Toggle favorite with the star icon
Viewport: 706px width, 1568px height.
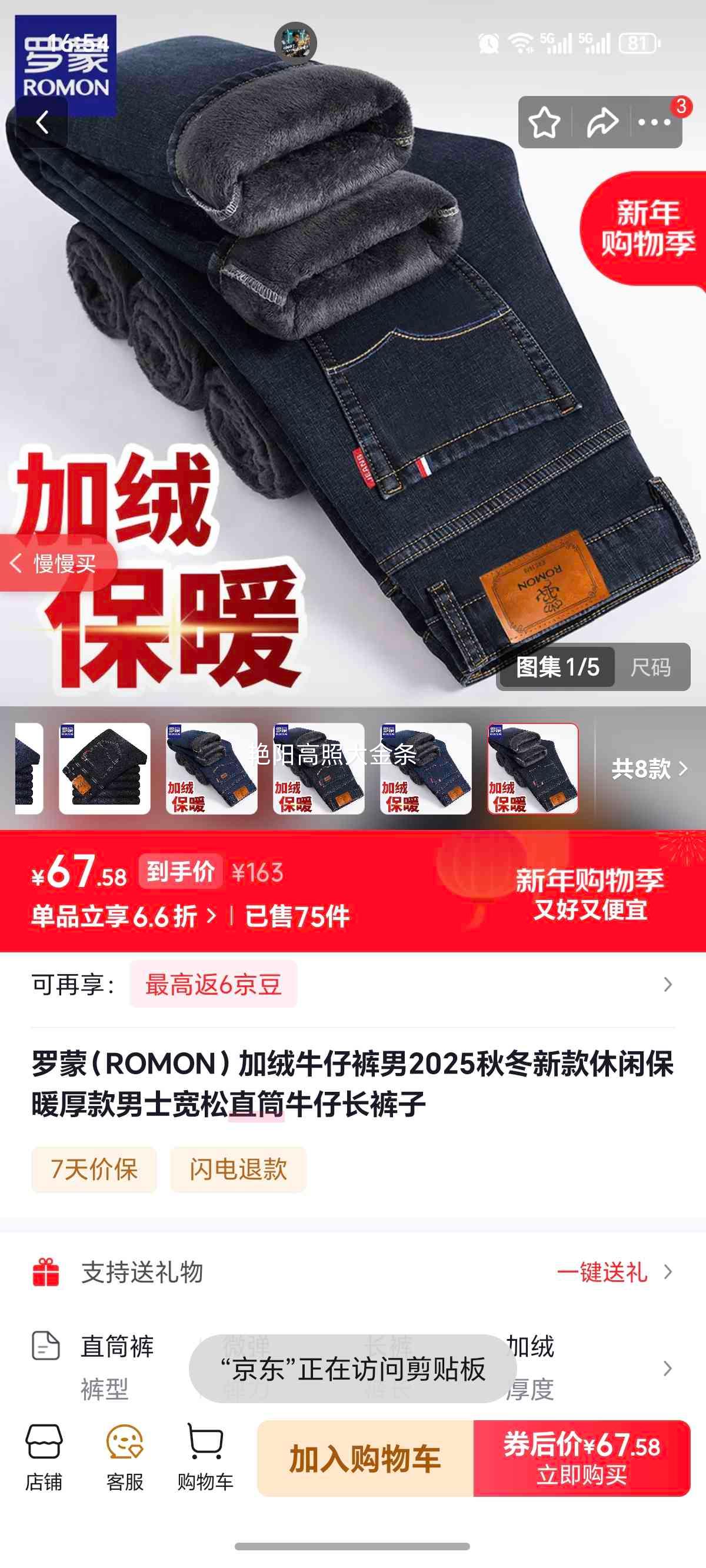point(547,122)
